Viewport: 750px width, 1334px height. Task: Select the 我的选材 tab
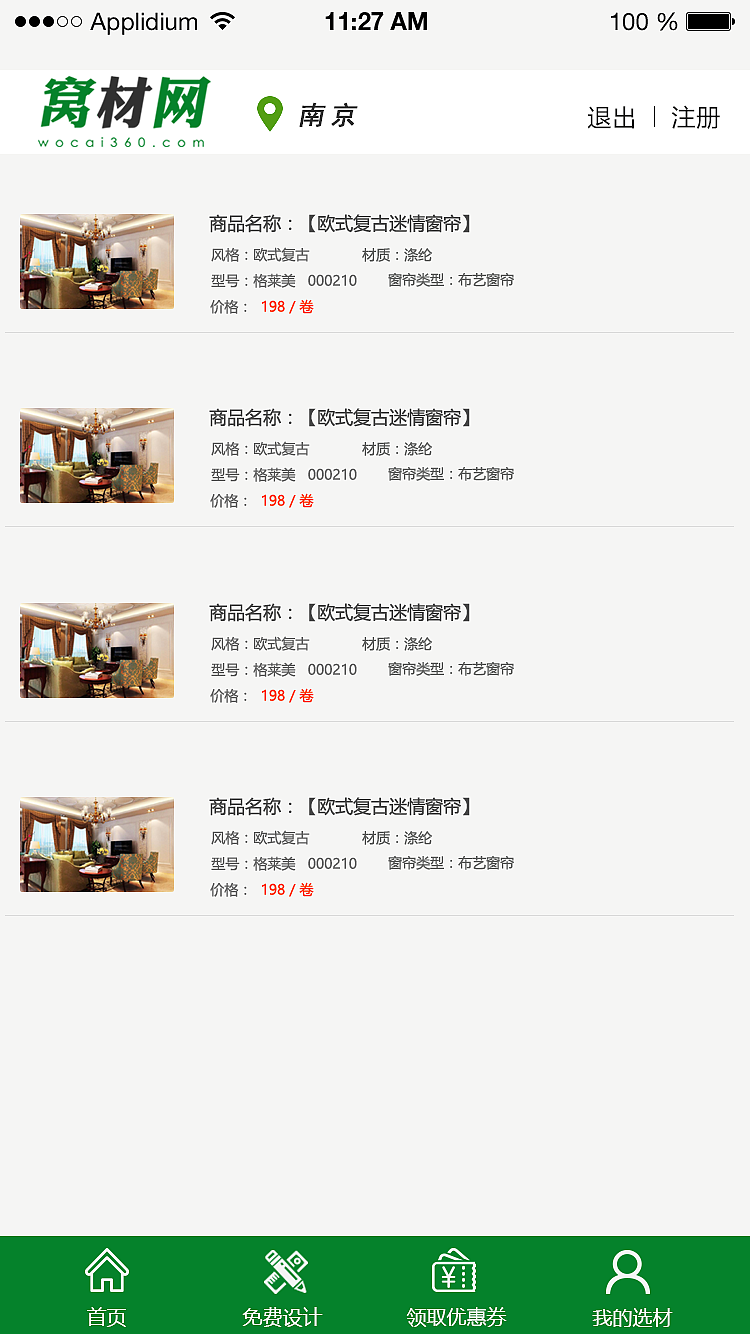coord(631,1287)
